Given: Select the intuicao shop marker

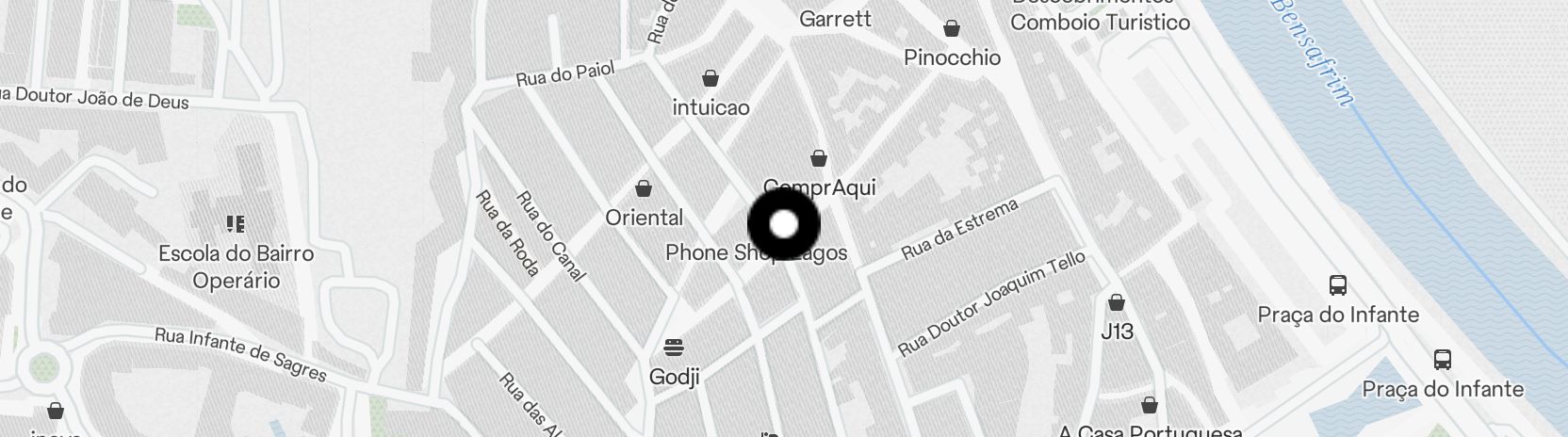Looking at the screenshot, I should click(710, 78).
